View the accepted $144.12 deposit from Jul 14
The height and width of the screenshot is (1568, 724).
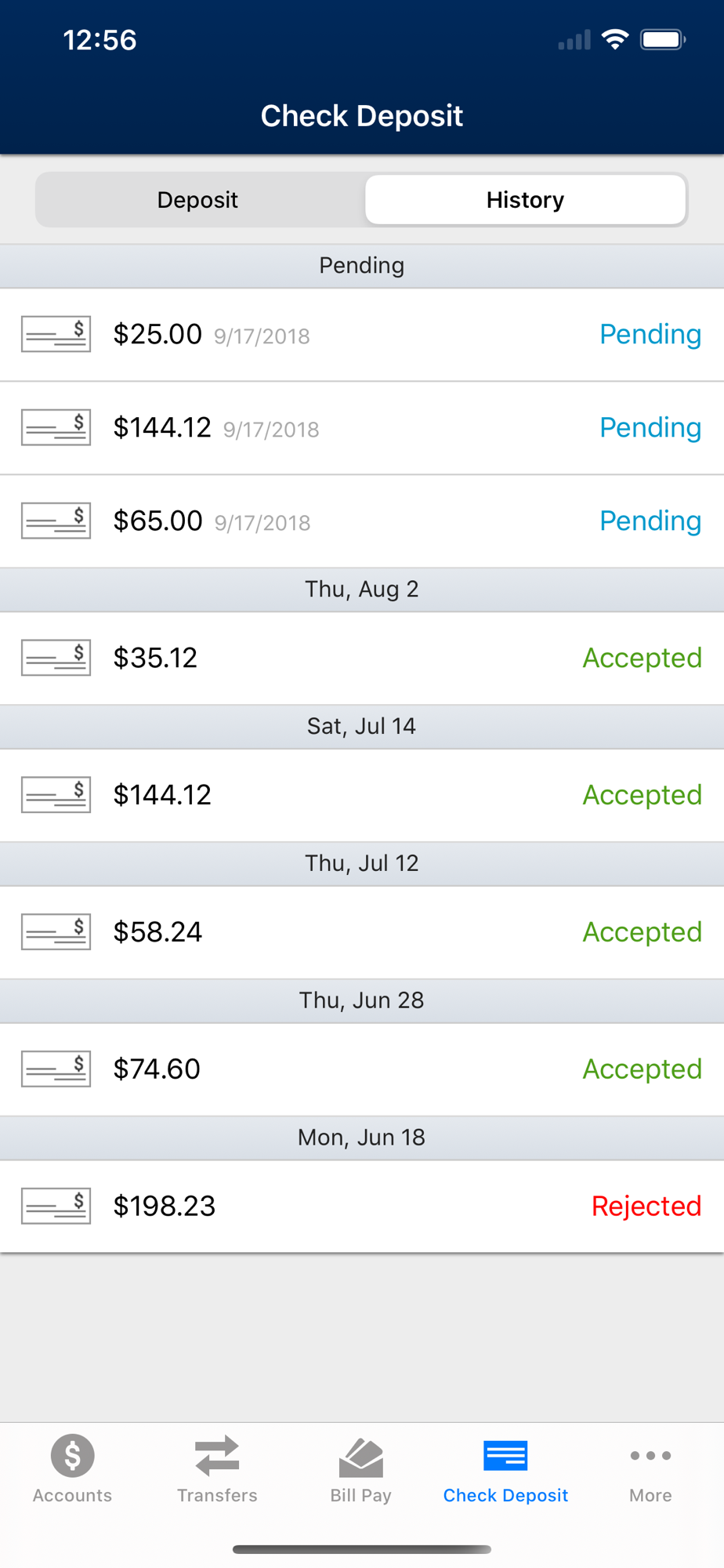[362, 795]
